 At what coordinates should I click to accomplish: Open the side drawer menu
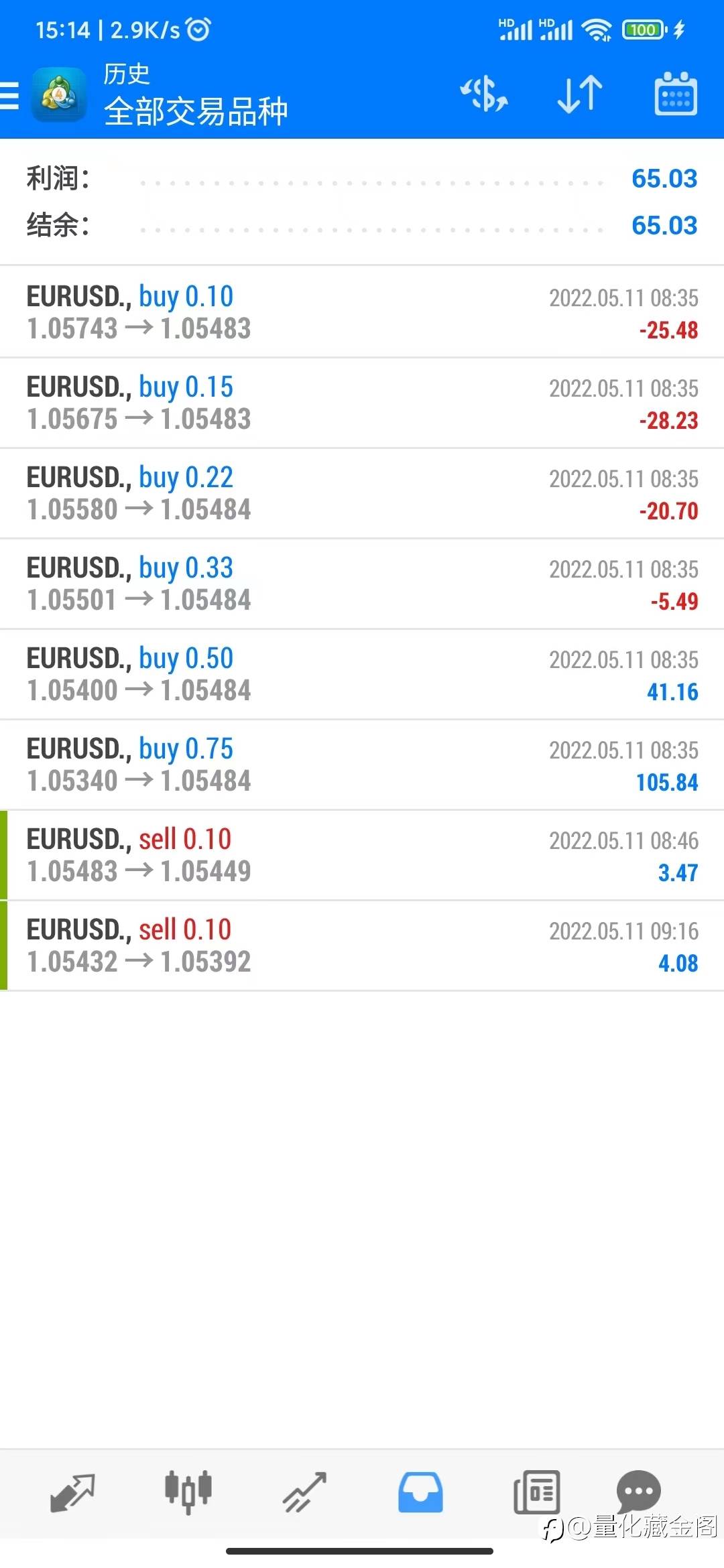(11, 95)
